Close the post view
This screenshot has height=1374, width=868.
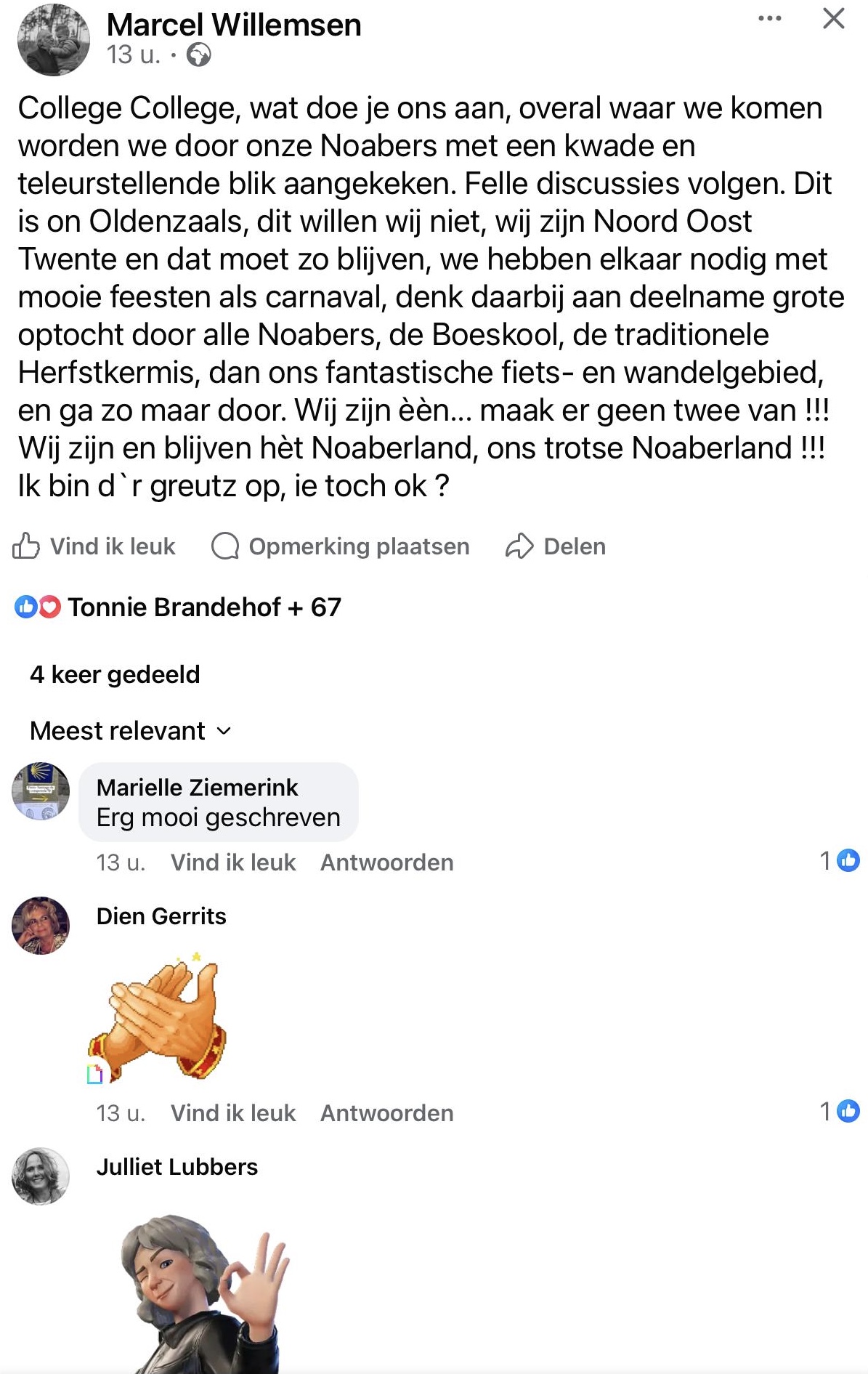pos(833,19)
